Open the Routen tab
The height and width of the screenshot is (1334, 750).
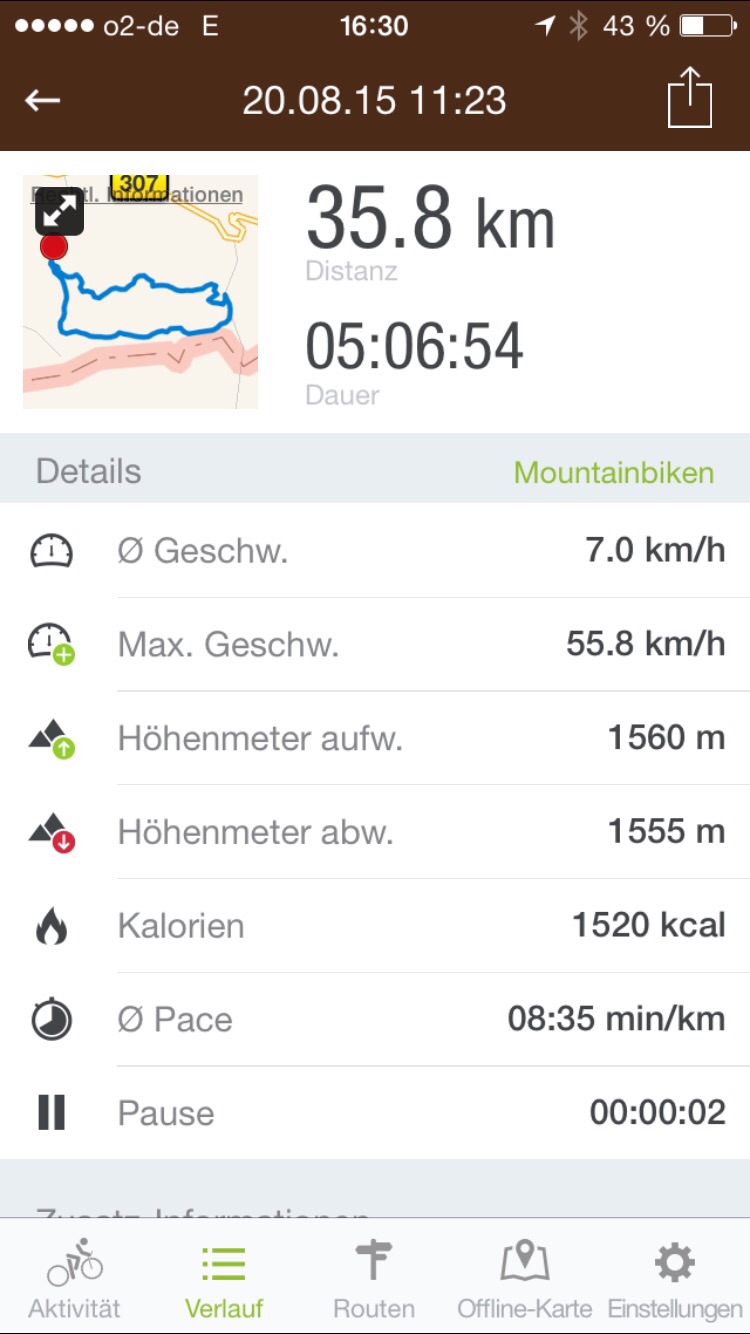(x=374, y=1277)
